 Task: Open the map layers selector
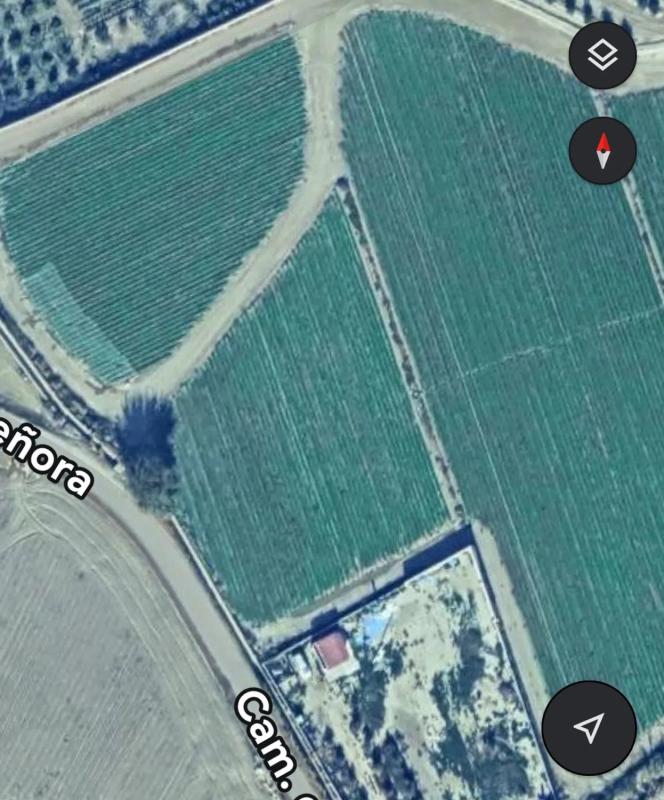click(x=602, y=55)
